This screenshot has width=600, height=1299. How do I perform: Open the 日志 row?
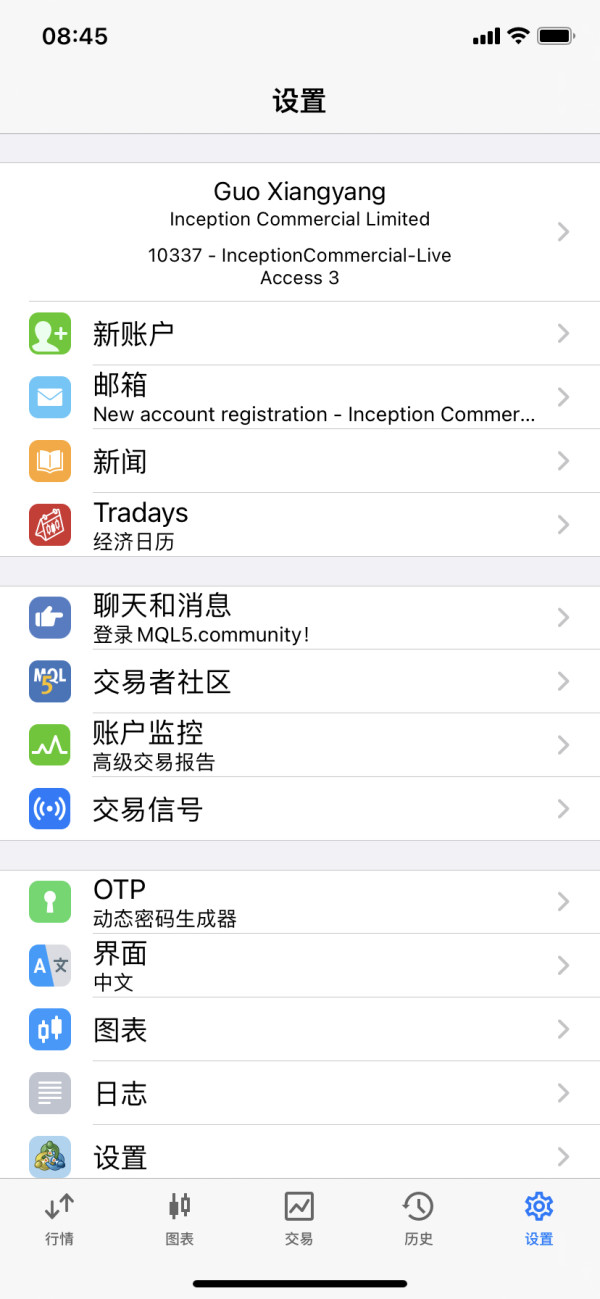click(300, 1093)
